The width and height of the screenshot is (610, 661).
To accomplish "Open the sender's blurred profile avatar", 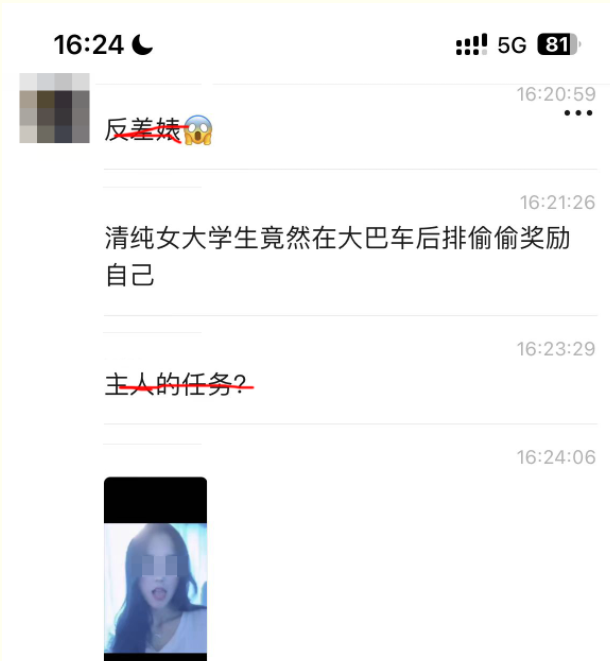I will point(54,108).
